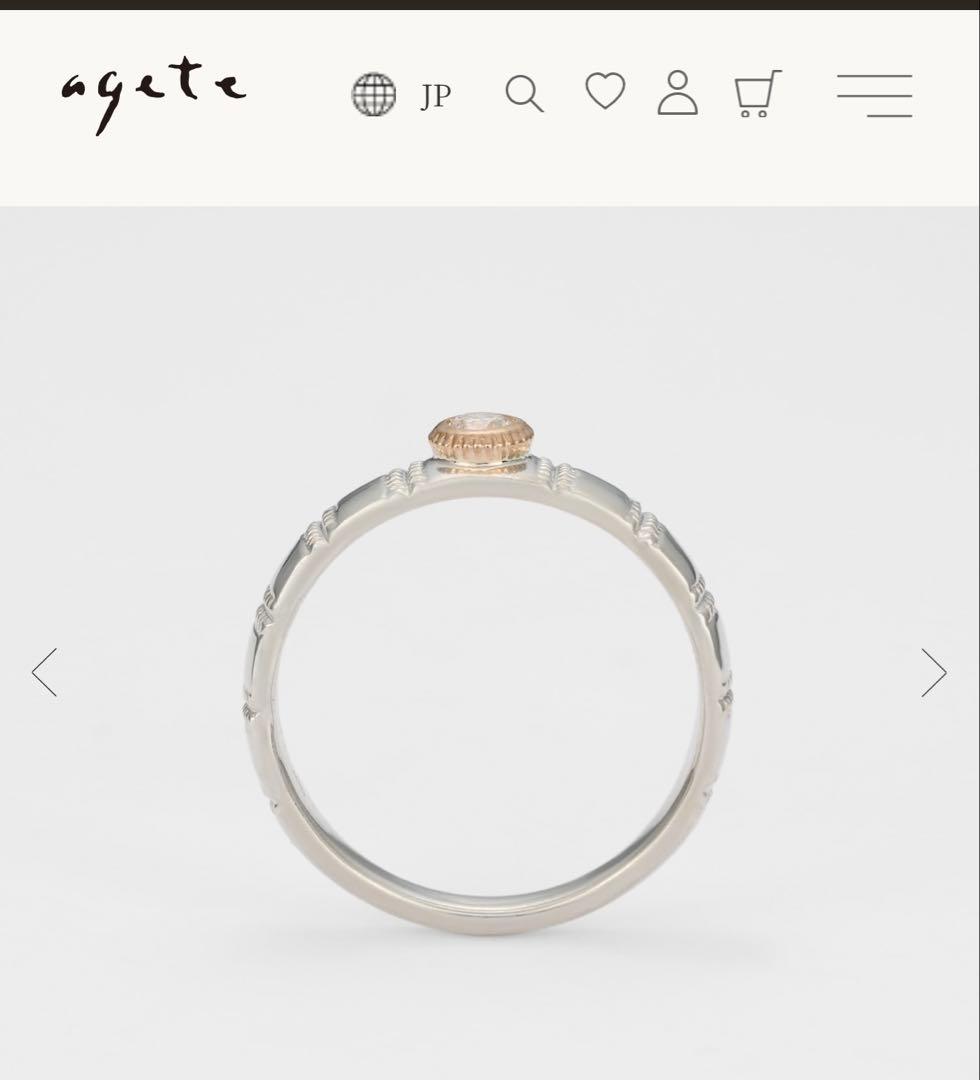The image size is (980, 1080).
Task: Tap the agete logo to go home
Action: click(153, 95)
